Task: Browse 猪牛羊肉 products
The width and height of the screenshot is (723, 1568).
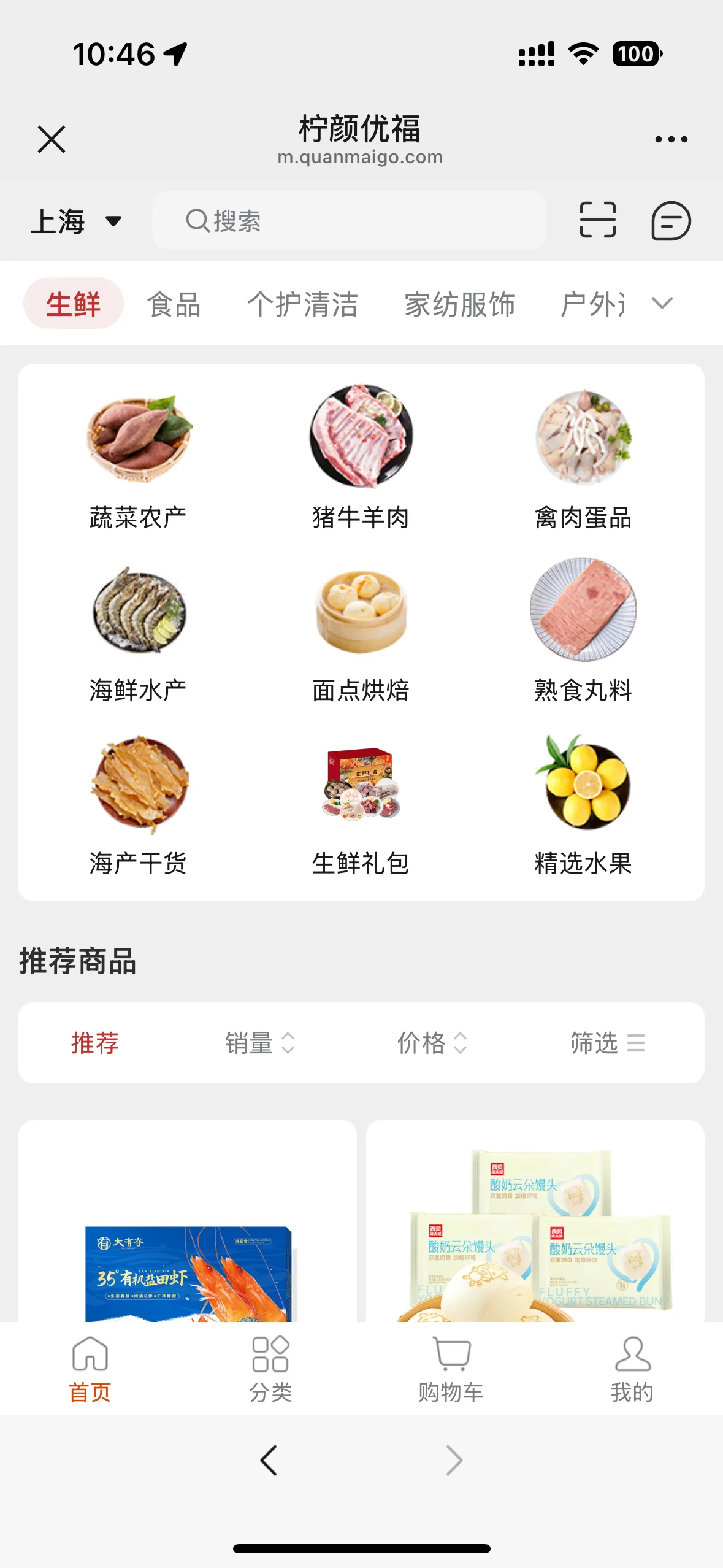Action: (361, 457)
